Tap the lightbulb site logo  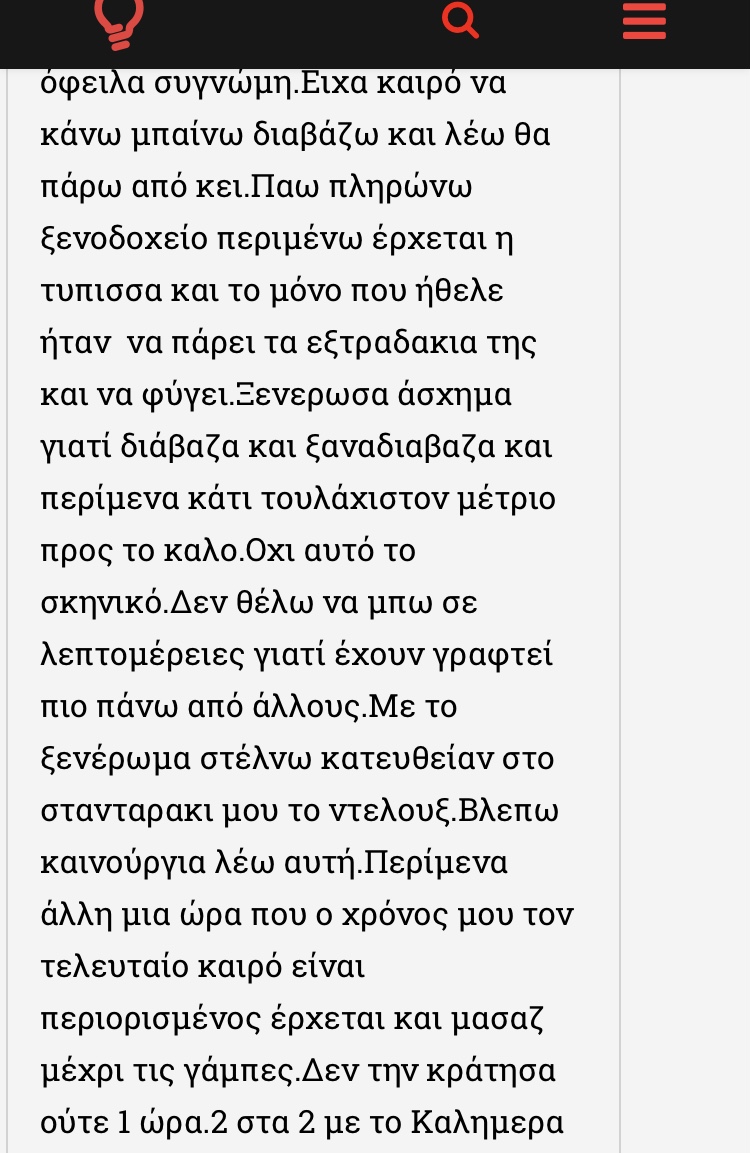[119, 22]
